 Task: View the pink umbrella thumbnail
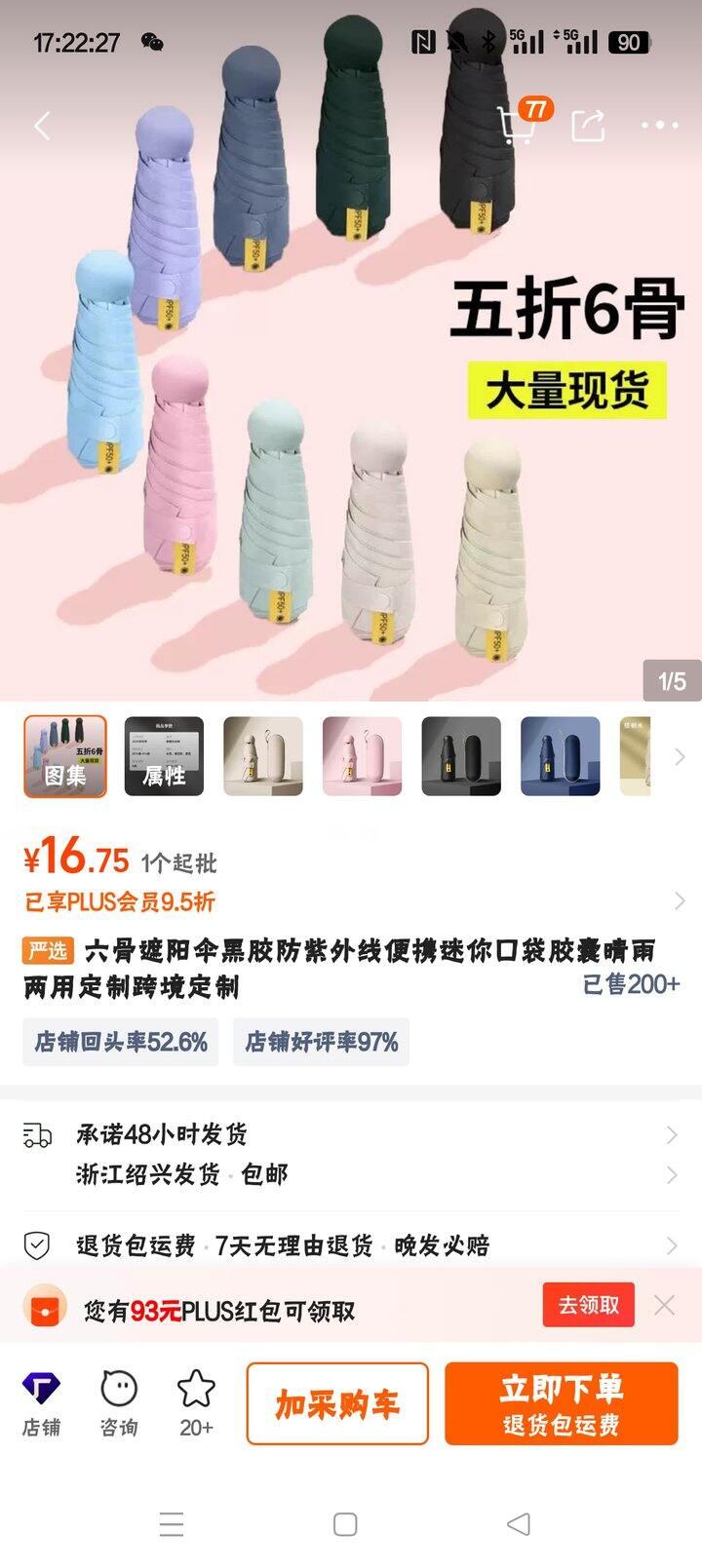[362, 756]
